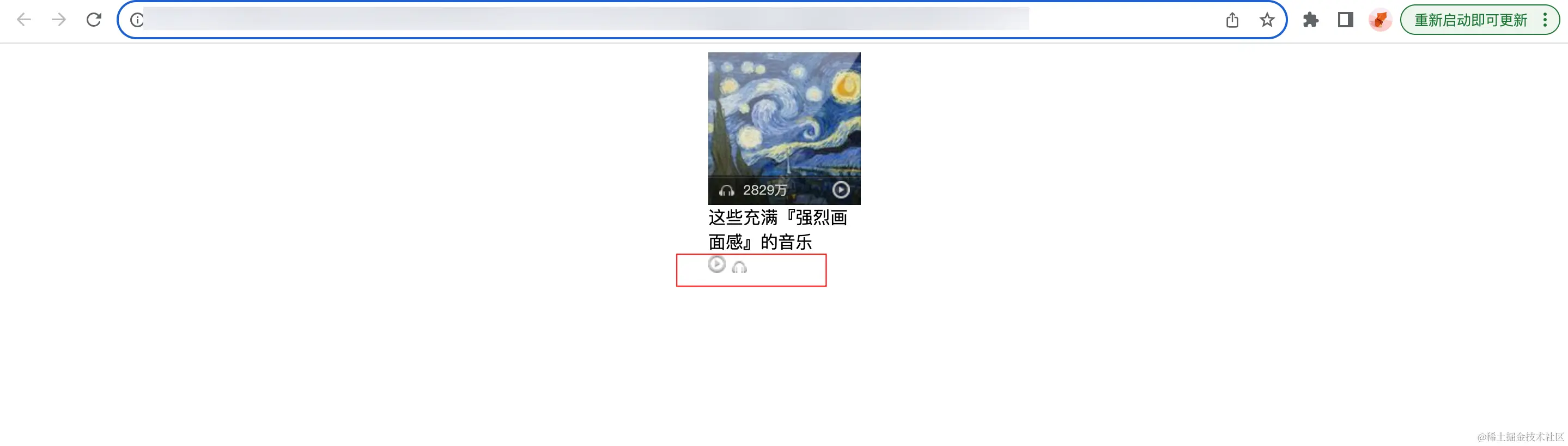This screenshot has height=446, width=1568.
Task: Share this page from the address bar
Action: (x=1232, y=20)
